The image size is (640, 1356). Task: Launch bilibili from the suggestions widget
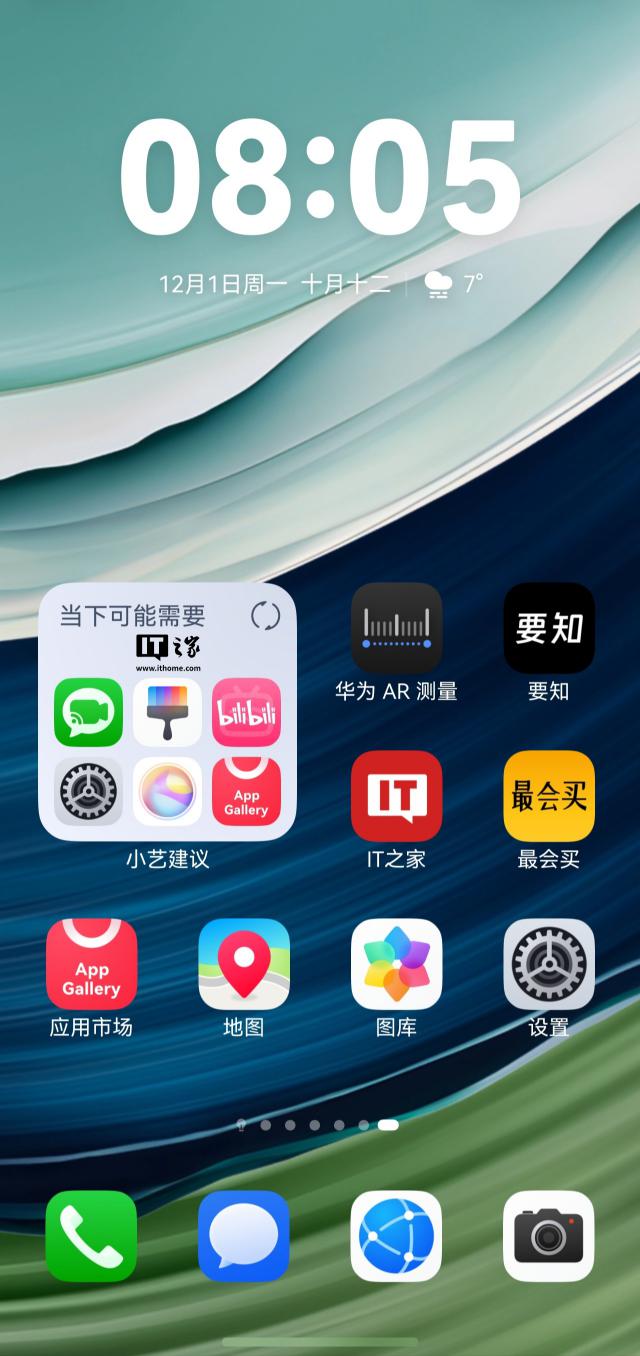pyautogui.click(x=246, y=712)
